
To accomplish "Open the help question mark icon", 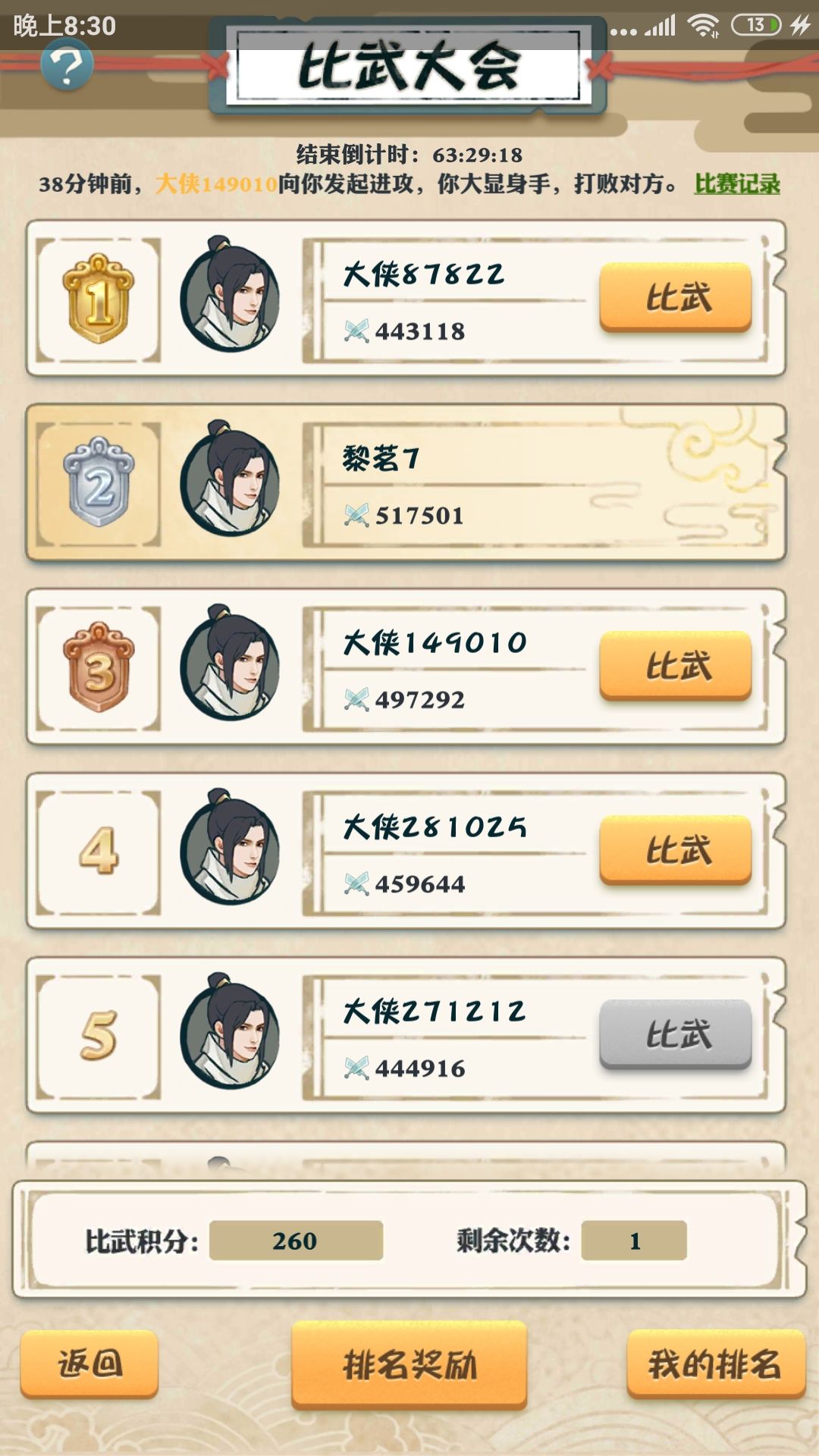I will point(67,65).
